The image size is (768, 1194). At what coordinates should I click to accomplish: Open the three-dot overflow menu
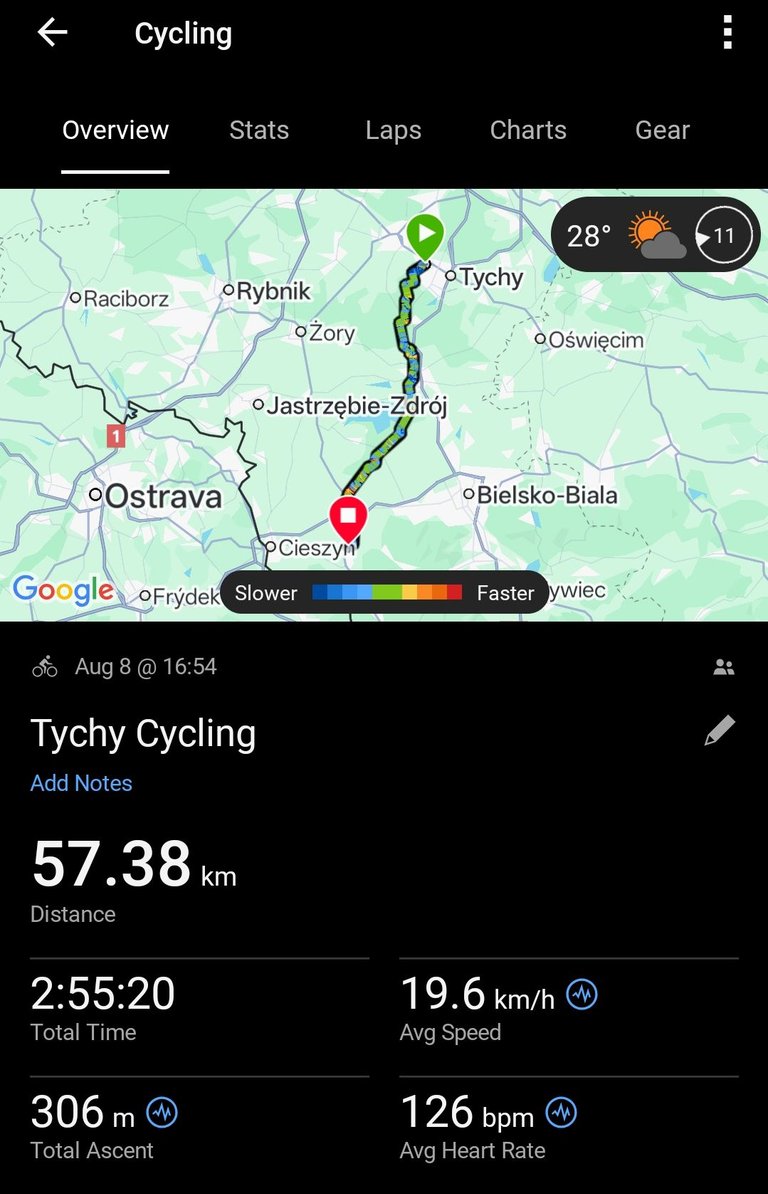727,33
